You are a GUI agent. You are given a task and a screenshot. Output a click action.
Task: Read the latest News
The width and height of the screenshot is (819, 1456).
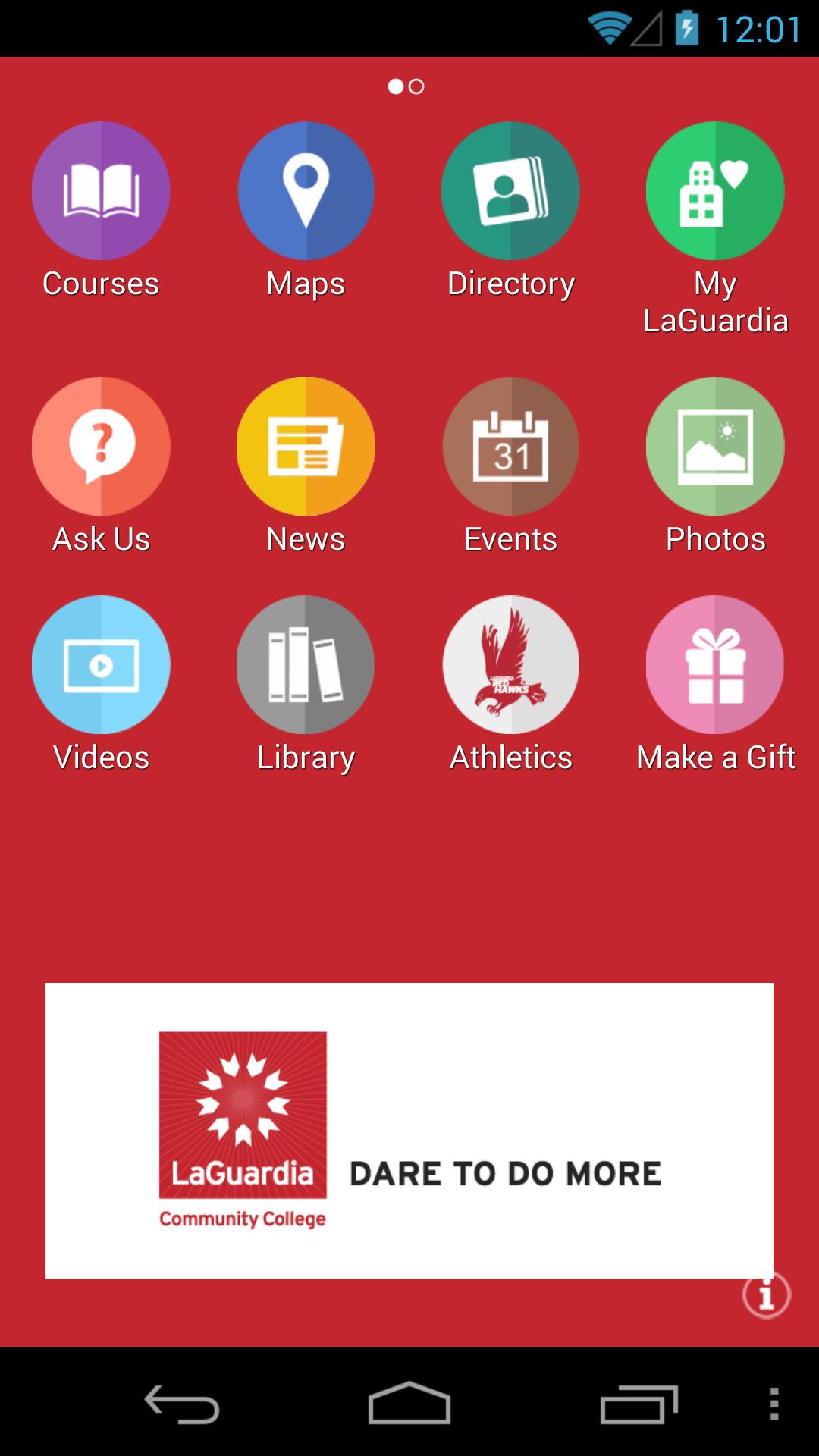[306, 446]
